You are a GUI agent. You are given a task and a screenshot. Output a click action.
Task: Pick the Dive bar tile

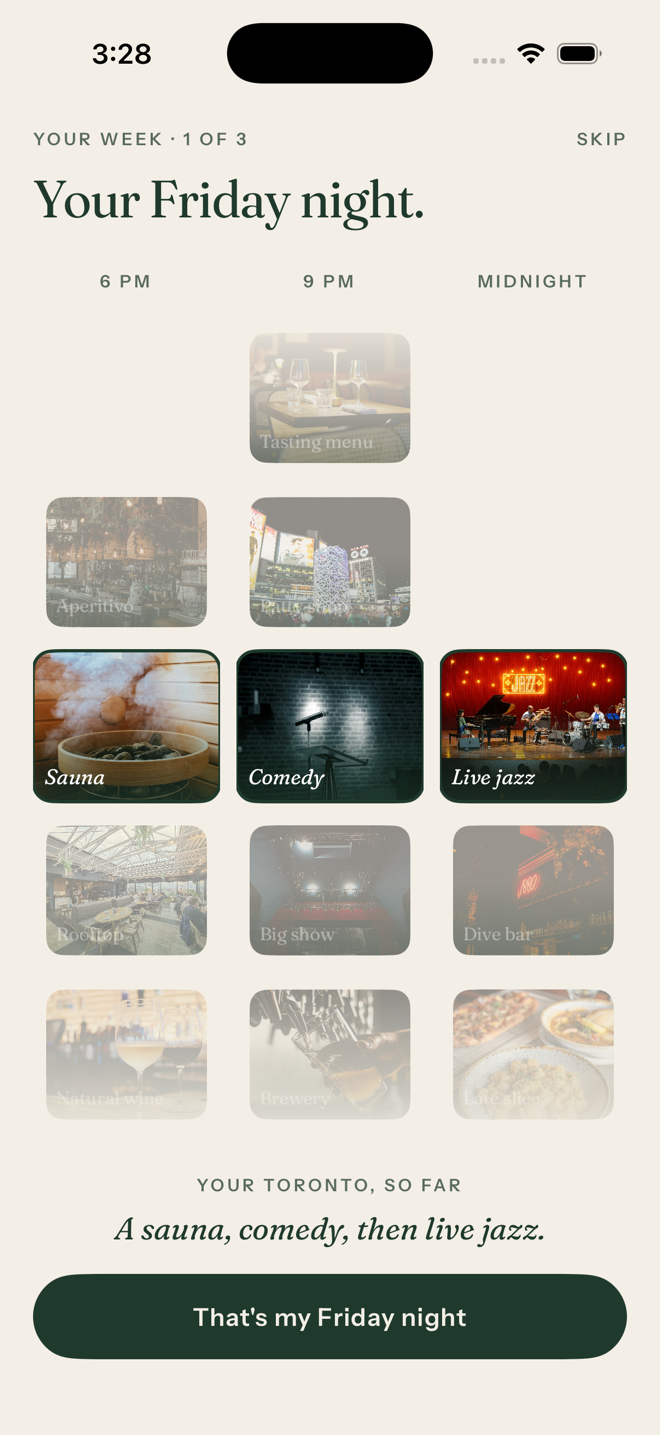pyautogui.click(x=533, y=890)
